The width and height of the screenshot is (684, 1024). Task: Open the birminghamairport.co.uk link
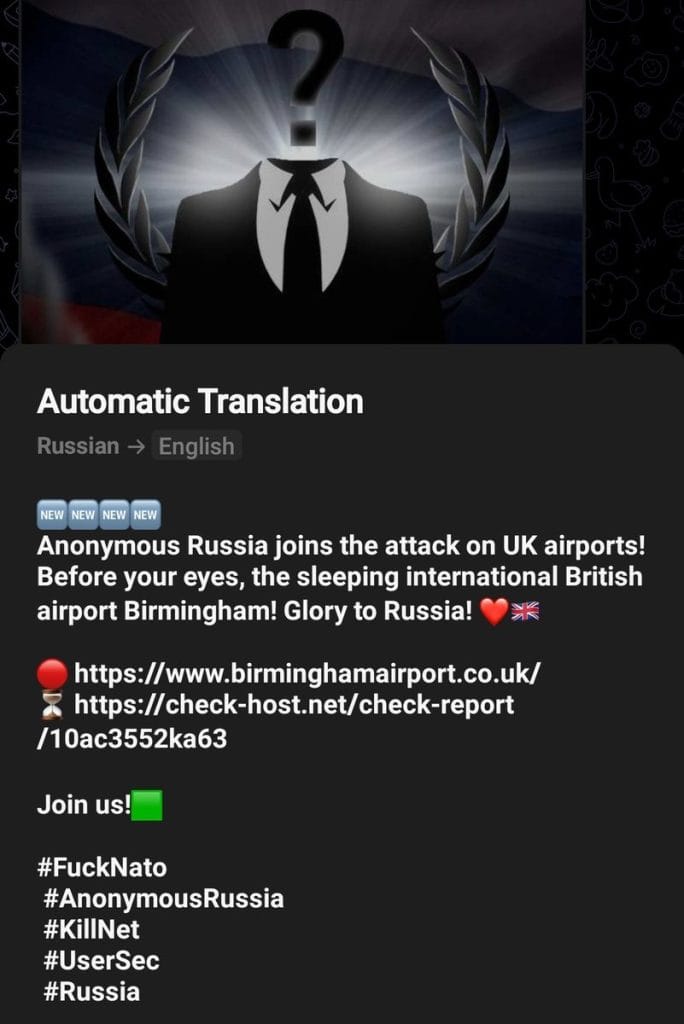[308, 673]
